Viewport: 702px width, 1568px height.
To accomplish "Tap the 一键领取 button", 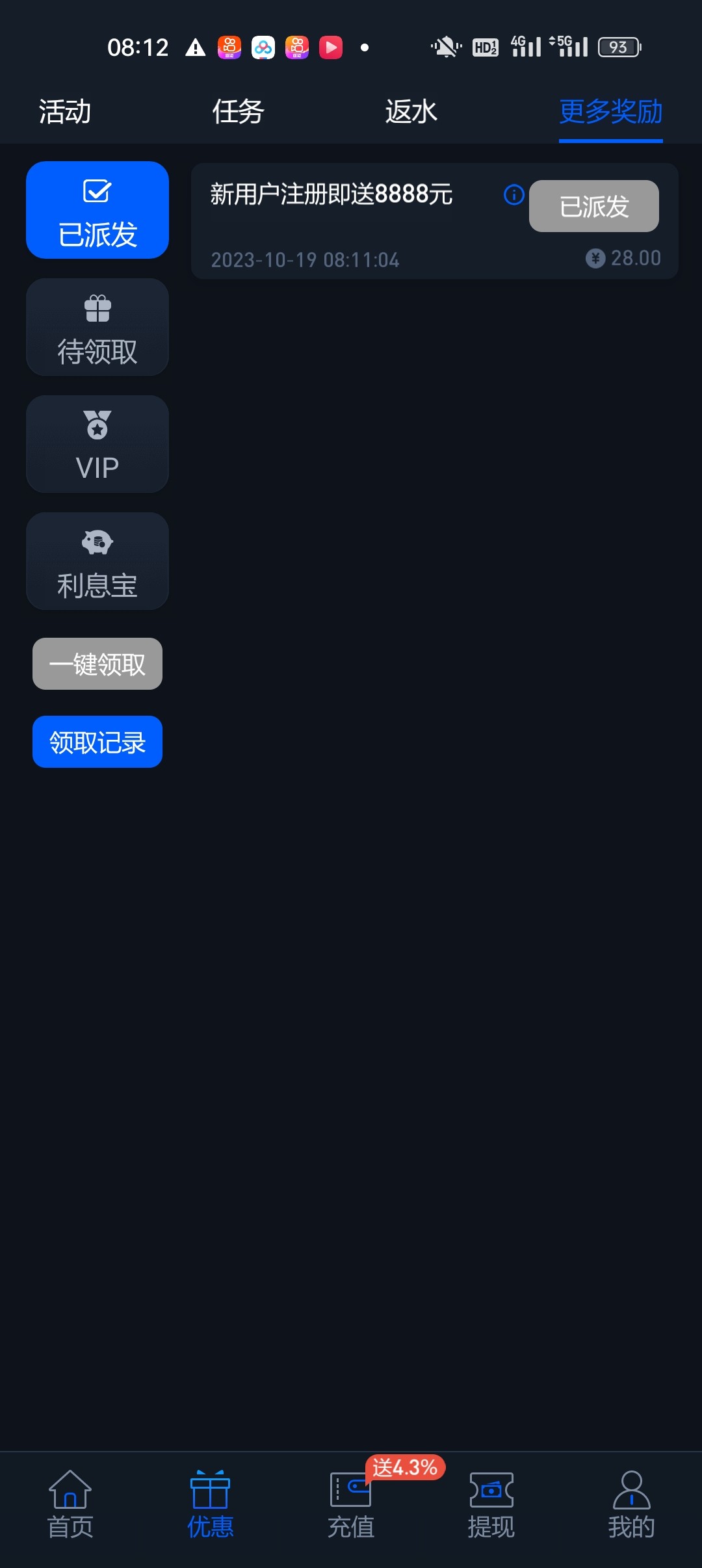I will [97, 664].
